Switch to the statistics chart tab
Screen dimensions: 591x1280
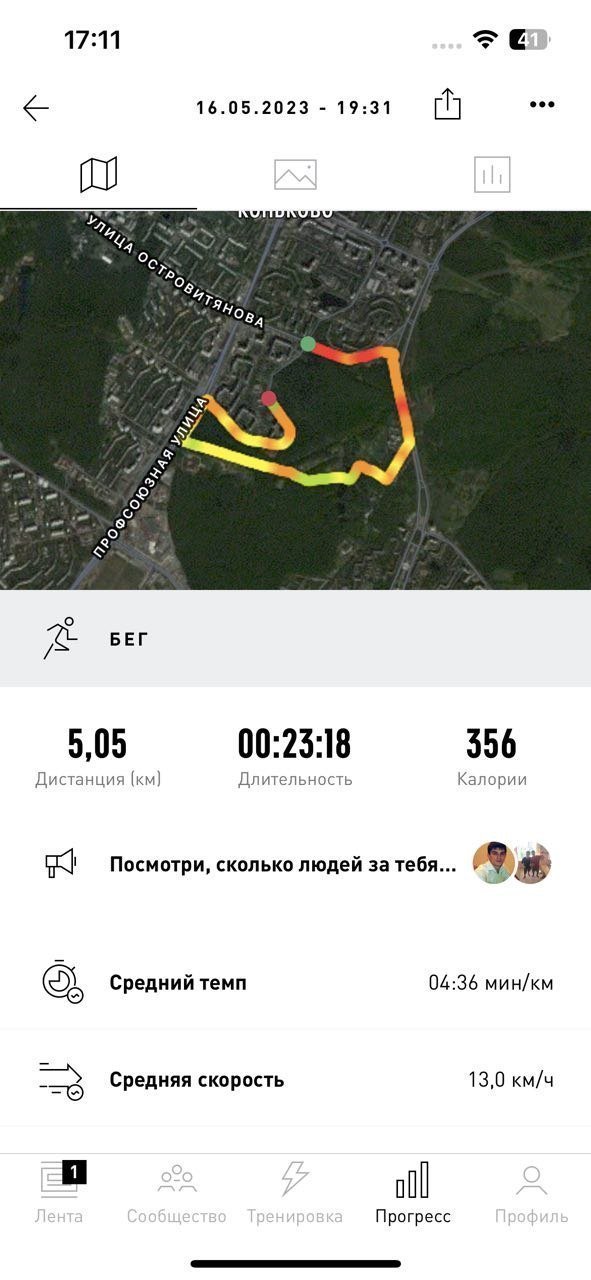coord(492,175)
